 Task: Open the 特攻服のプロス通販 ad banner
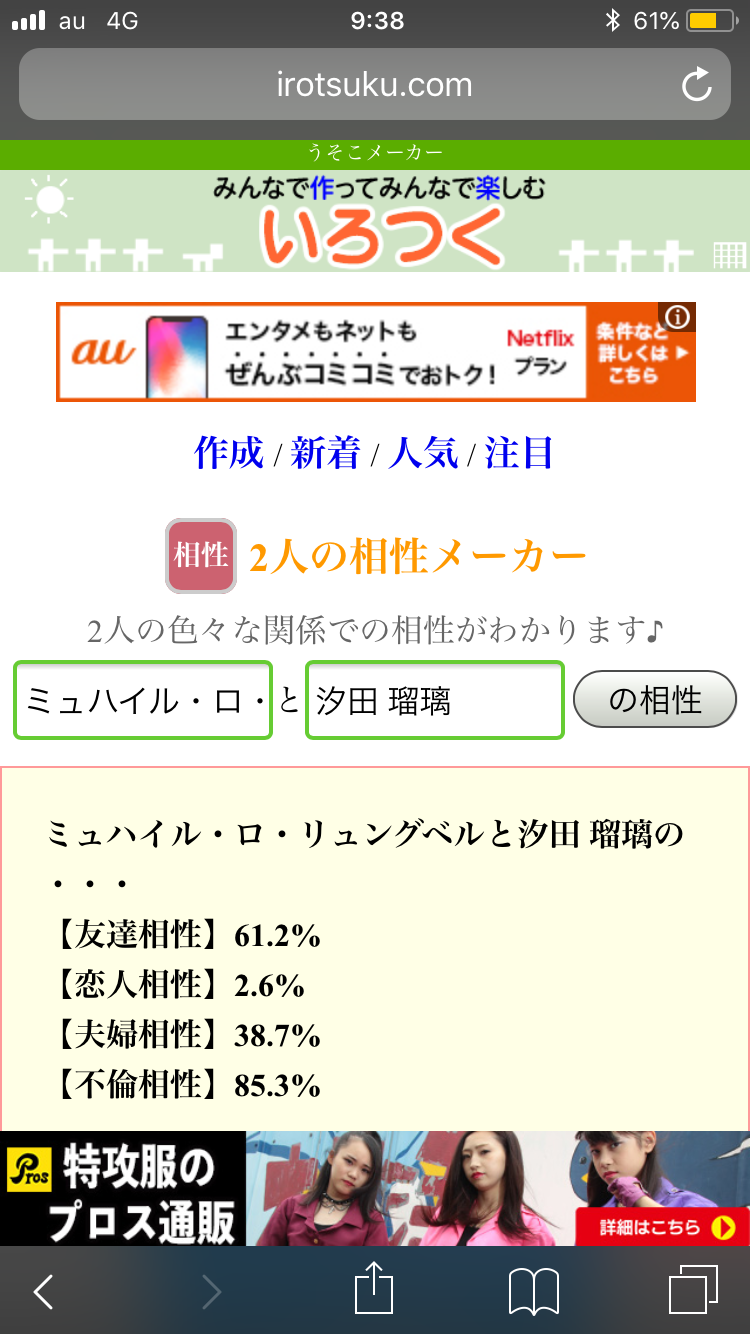point(374,1188)
